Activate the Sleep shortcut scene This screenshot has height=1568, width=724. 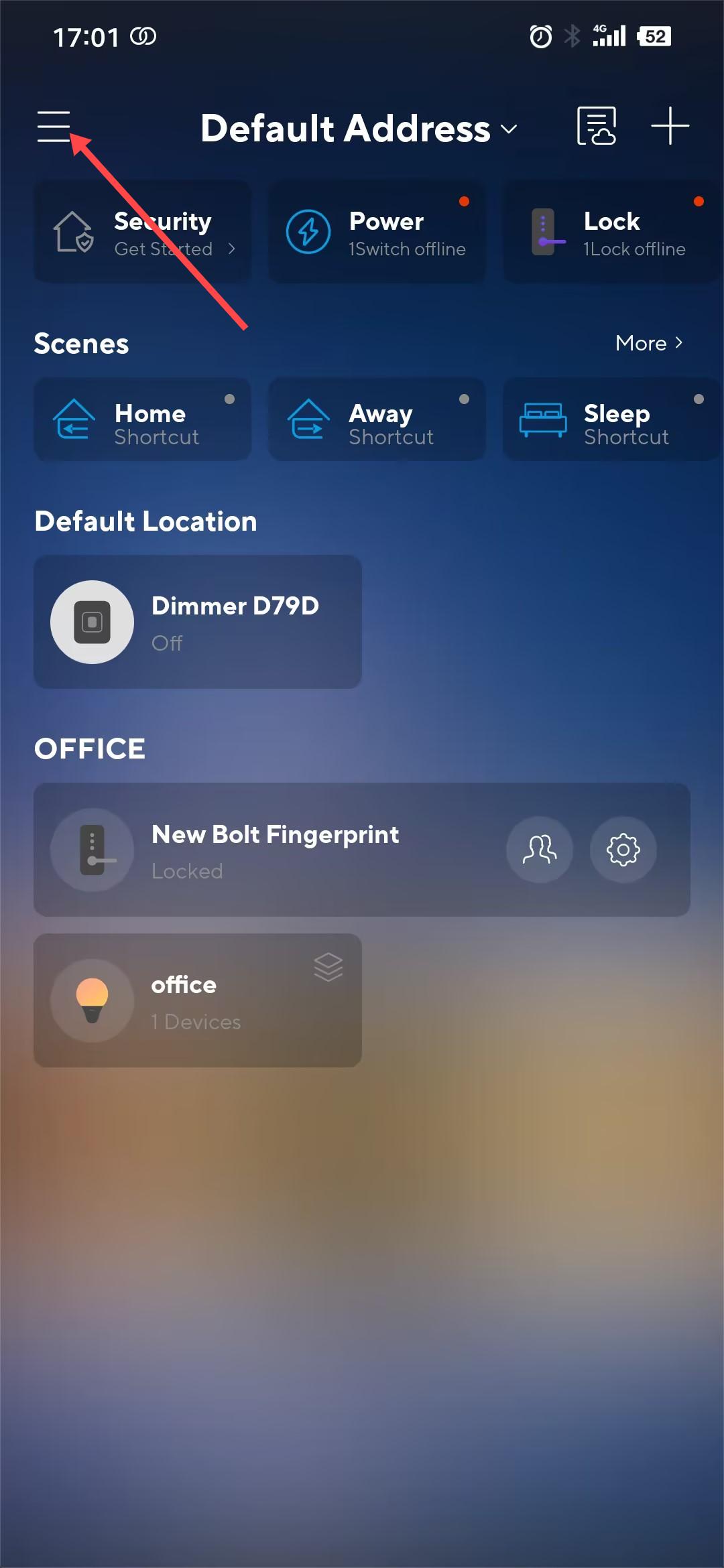pyautogui.click(x=611, y=420)
